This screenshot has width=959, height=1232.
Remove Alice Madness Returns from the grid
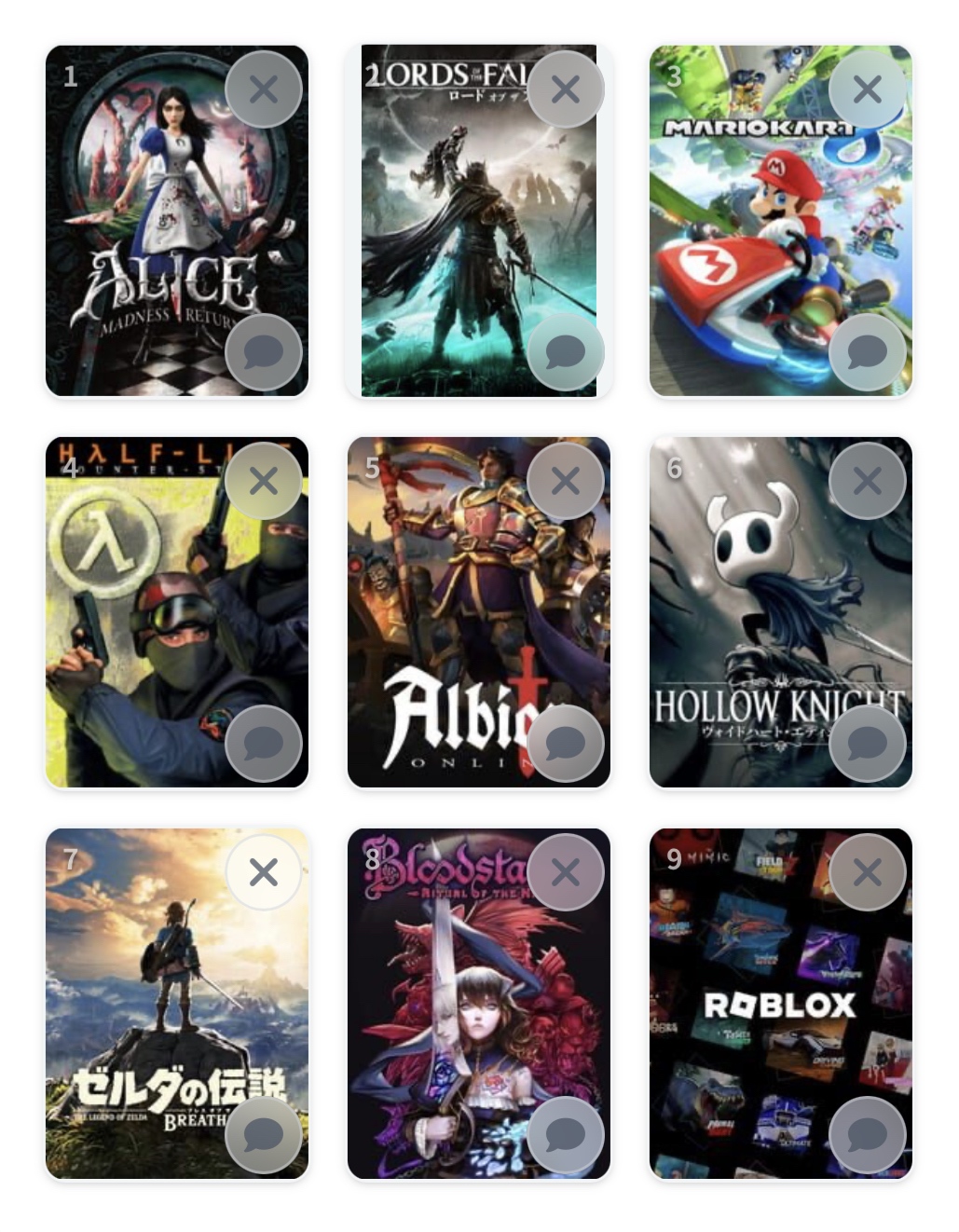click(x=264, y=89)
